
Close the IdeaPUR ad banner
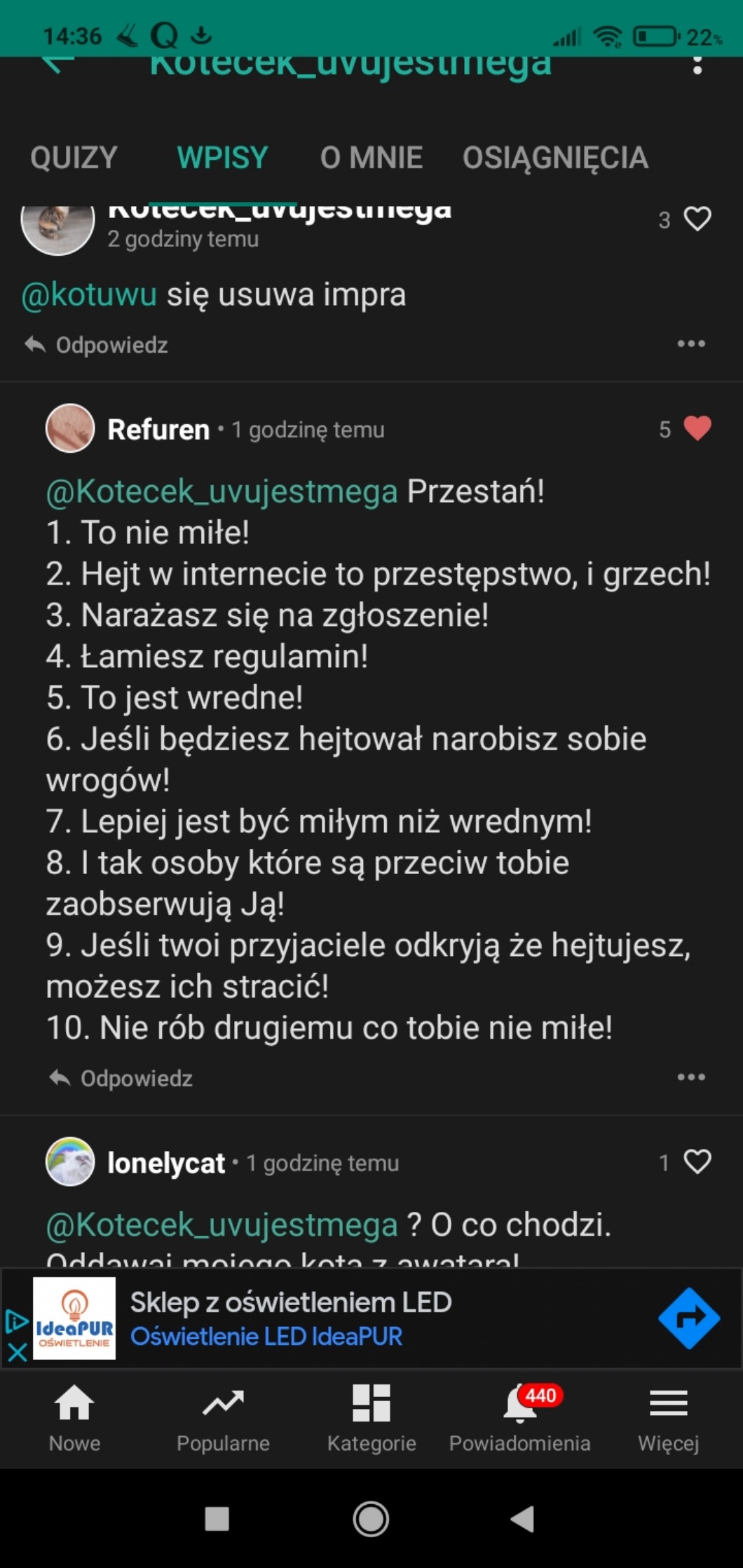pyautogui.click(x=17, y=1352)
